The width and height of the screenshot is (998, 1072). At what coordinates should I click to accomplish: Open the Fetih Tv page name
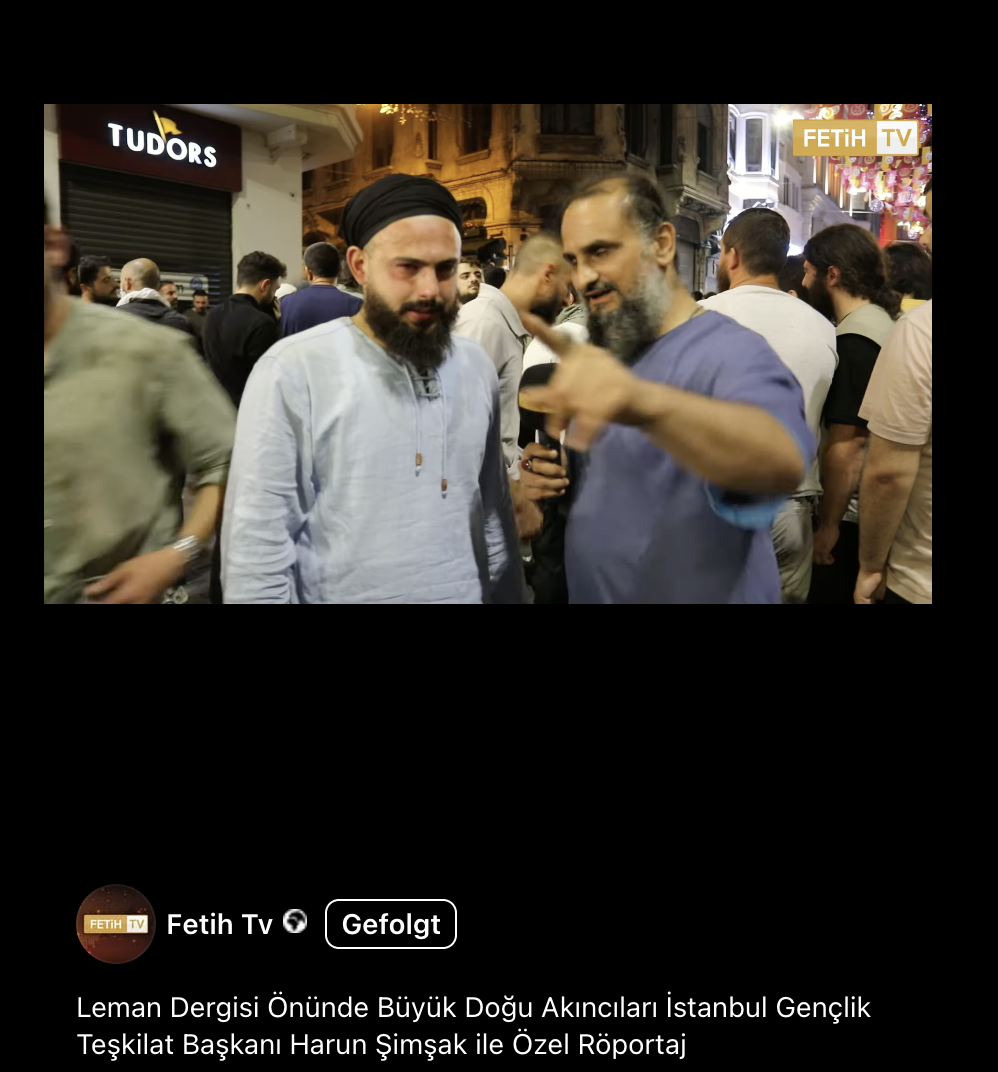click(x=219, y=925)
